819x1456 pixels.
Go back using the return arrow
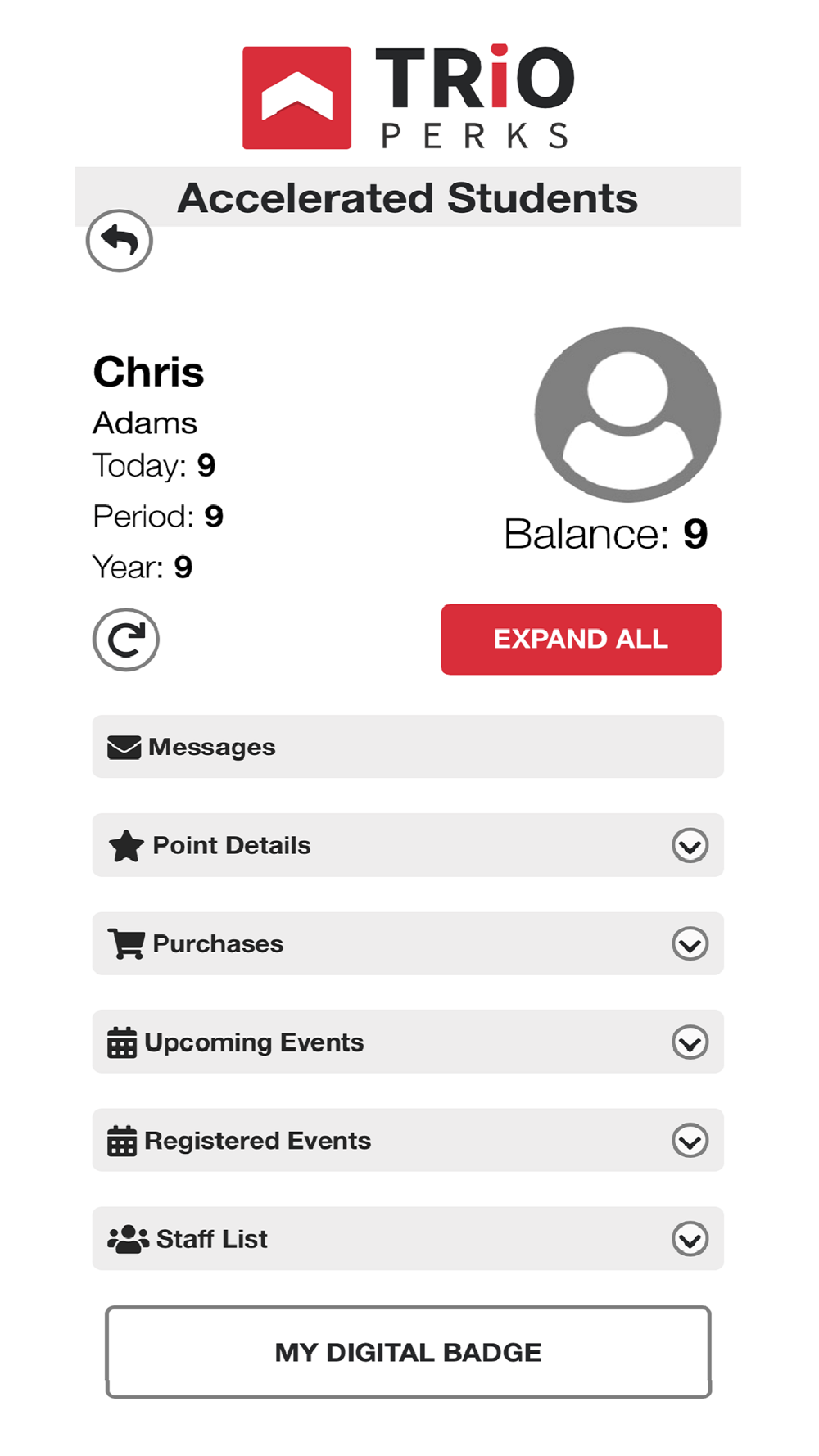click(x=120, y=241)
